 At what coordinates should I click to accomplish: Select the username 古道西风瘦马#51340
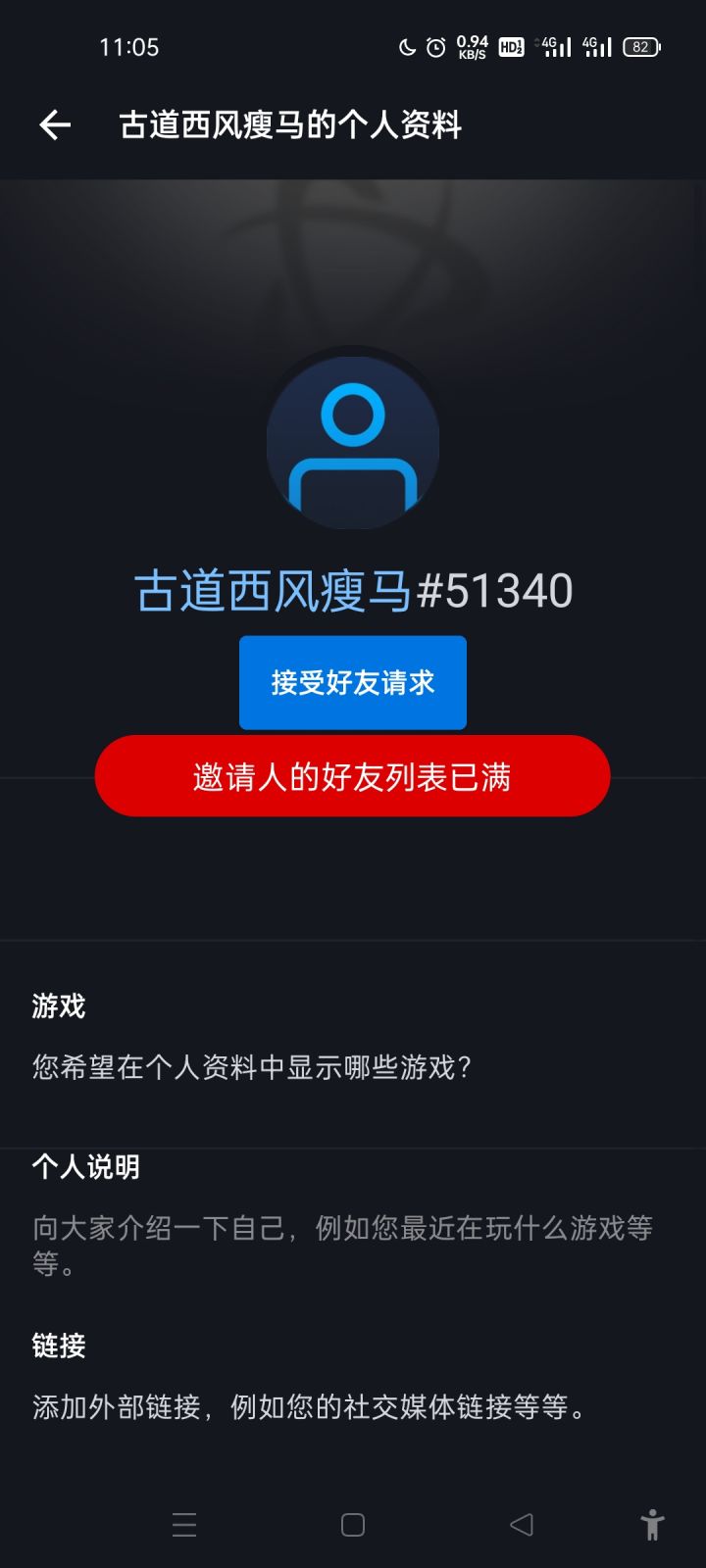353,591
